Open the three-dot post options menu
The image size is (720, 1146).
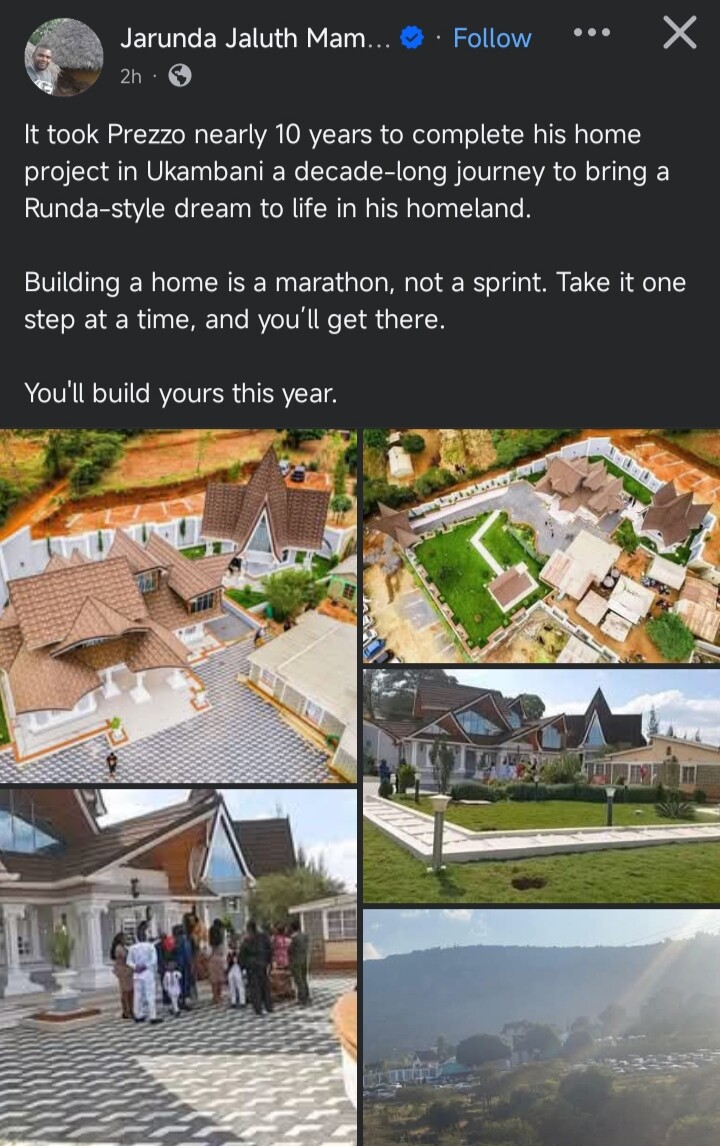pos(591,33)
